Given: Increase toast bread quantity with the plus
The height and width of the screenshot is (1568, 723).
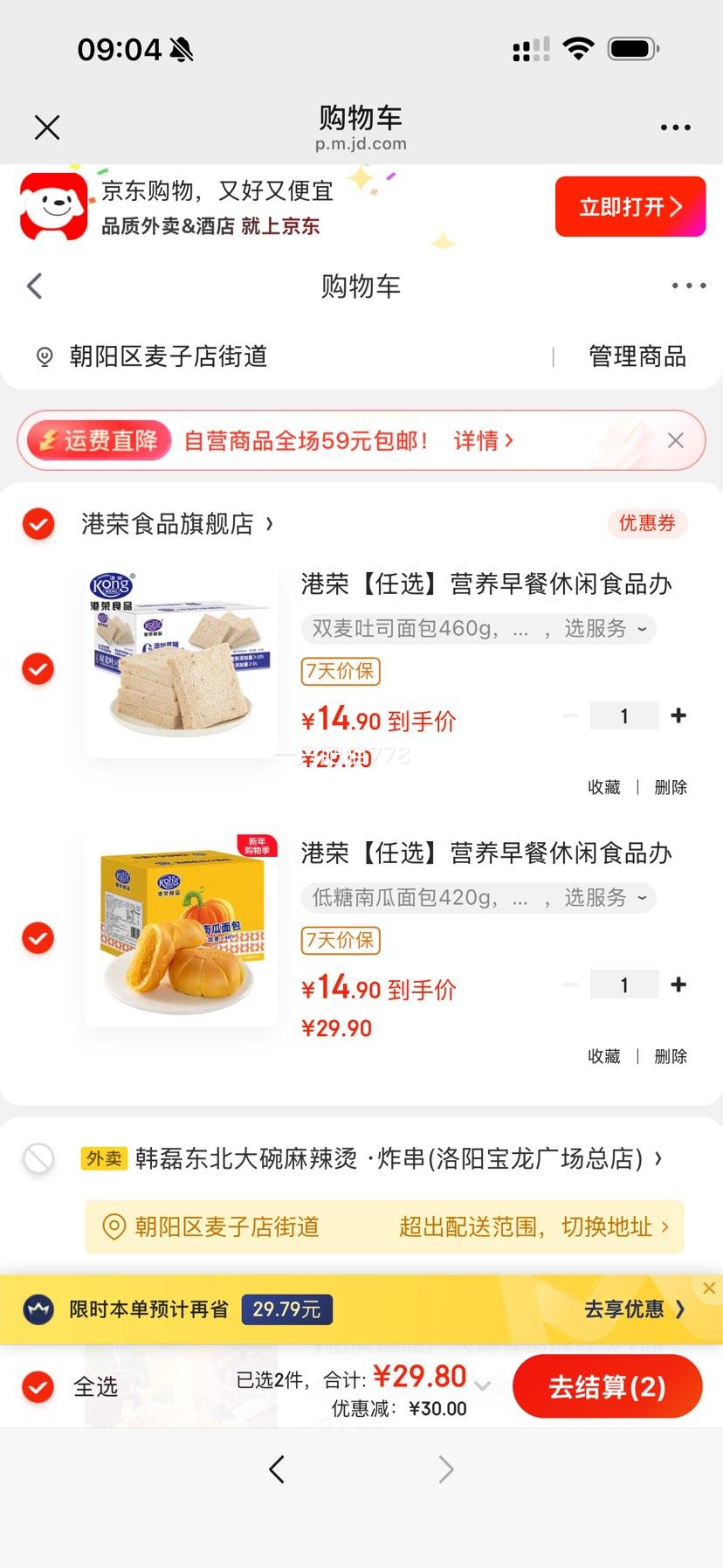Looking at the screenshot, I should (678, 715).
